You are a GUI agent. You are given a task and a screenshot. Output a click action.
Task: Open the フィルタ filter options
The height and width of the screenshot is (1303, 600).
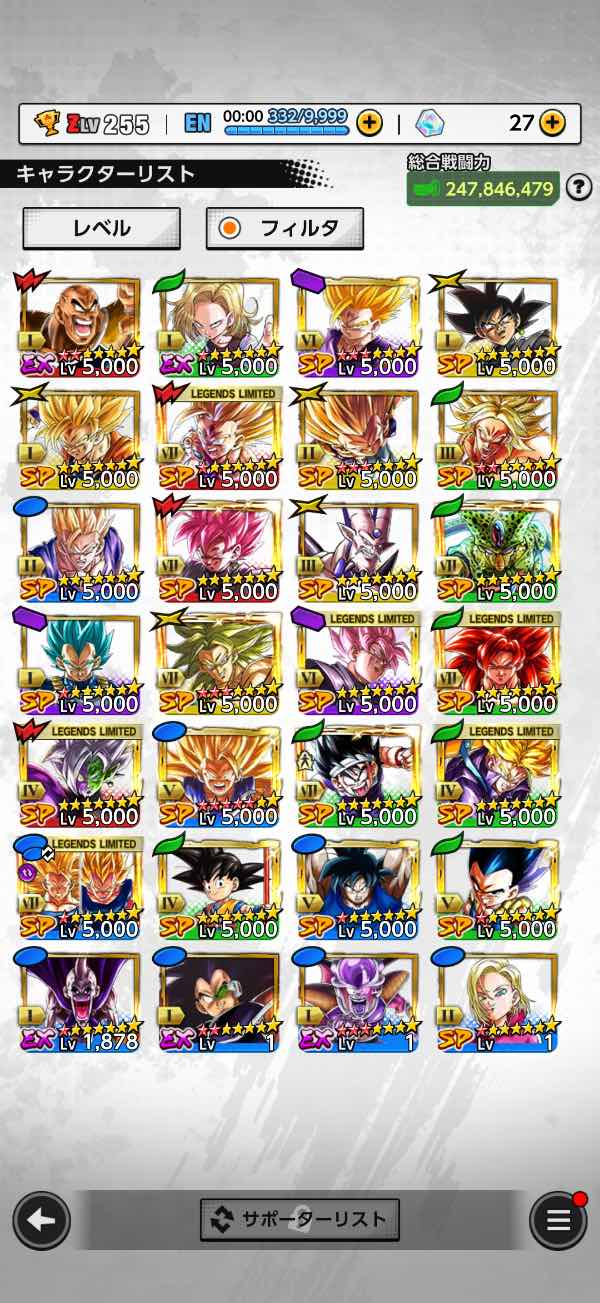(x=285, y=228)
